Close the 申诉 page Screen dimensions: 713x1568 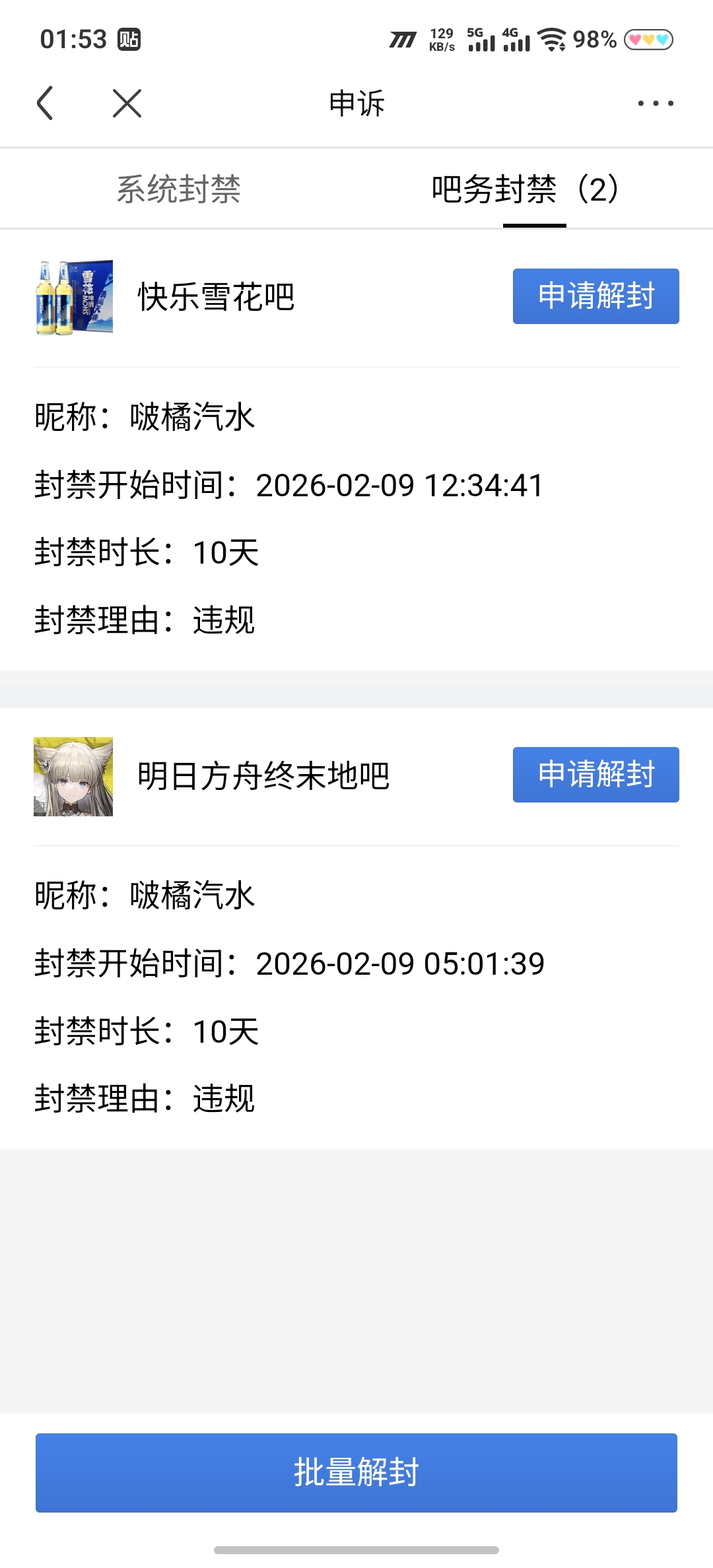(x=127, y=103)
